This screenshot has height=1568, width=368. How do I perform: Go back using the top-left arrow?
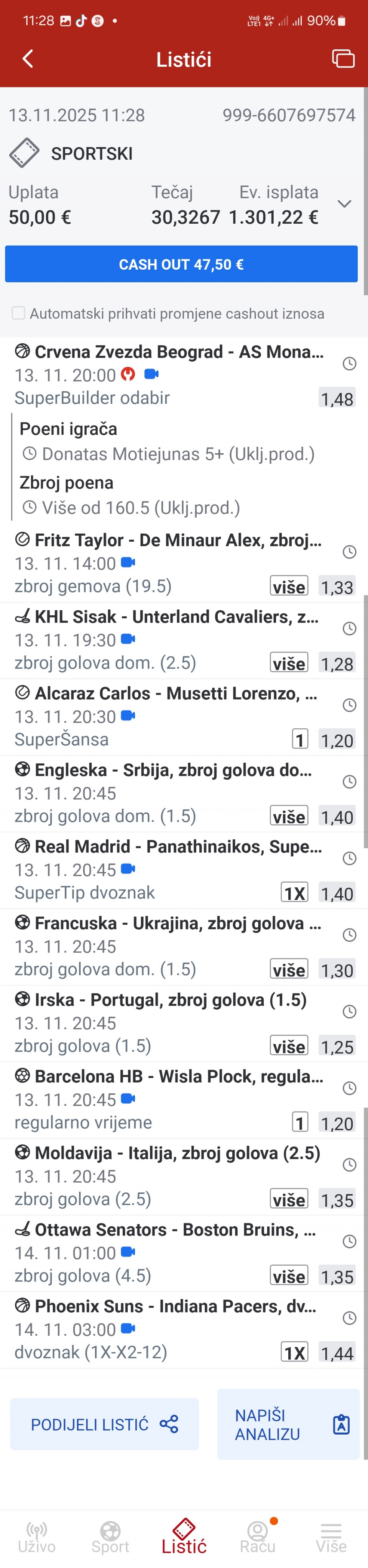28,59
